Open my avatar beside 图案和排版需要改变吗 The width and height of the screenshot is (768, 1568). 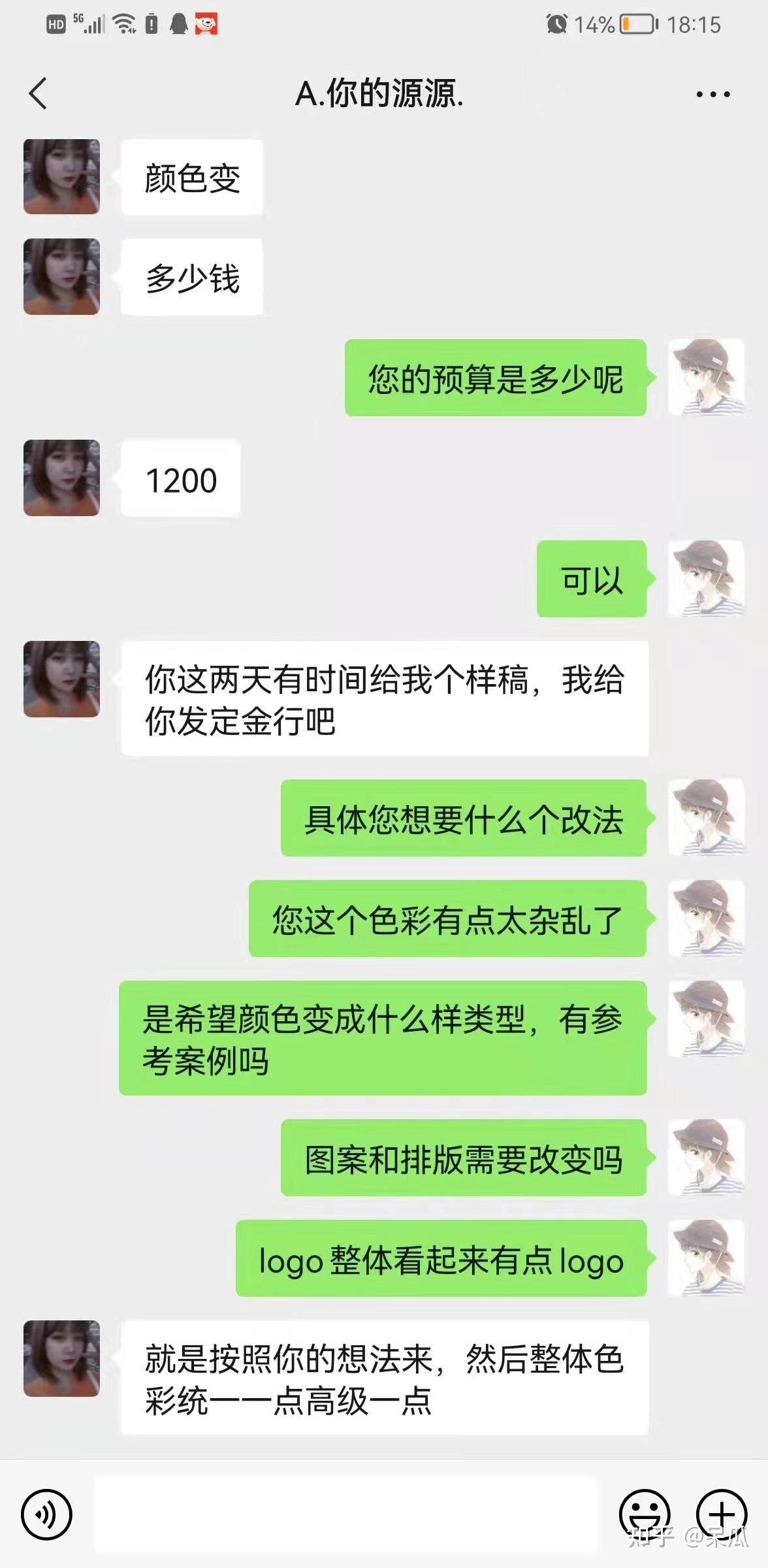707,1157
